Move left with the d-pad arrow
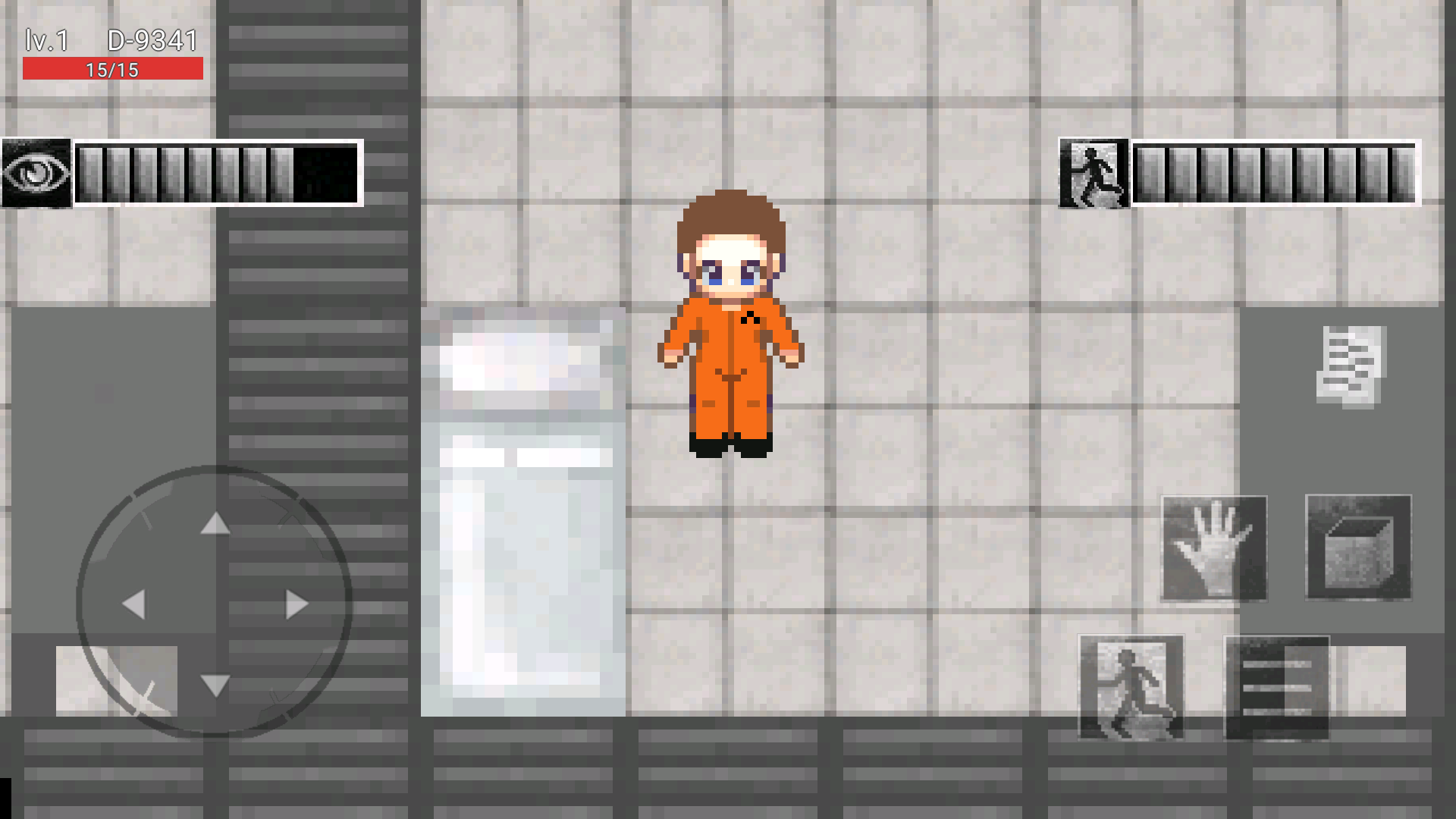This screenshot has width=1456, height=819. pyautogui.click(x=134, y=604)
